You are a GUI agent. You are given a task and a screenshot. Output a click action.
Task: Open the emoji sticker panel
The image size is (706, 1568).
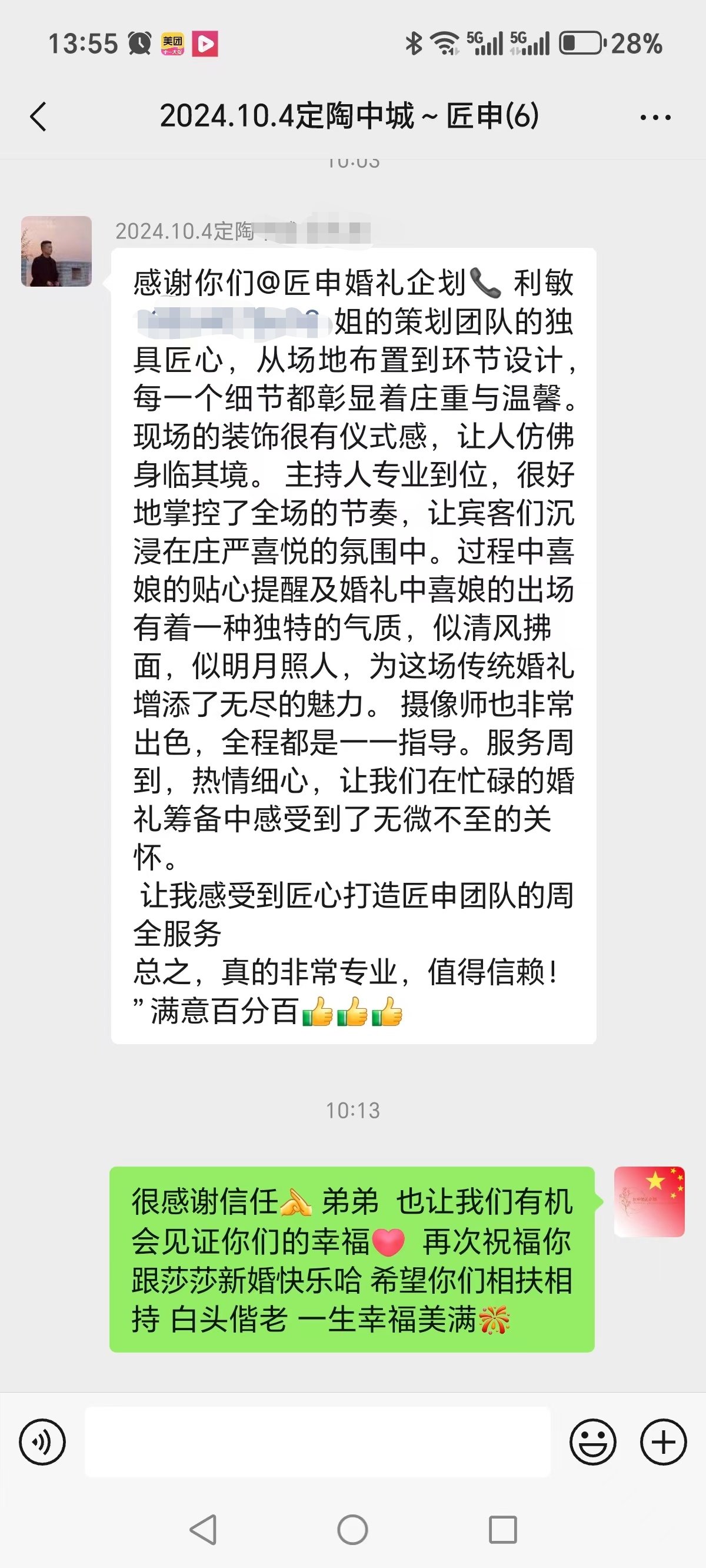pyautogui.click(x=592, y=1441)
